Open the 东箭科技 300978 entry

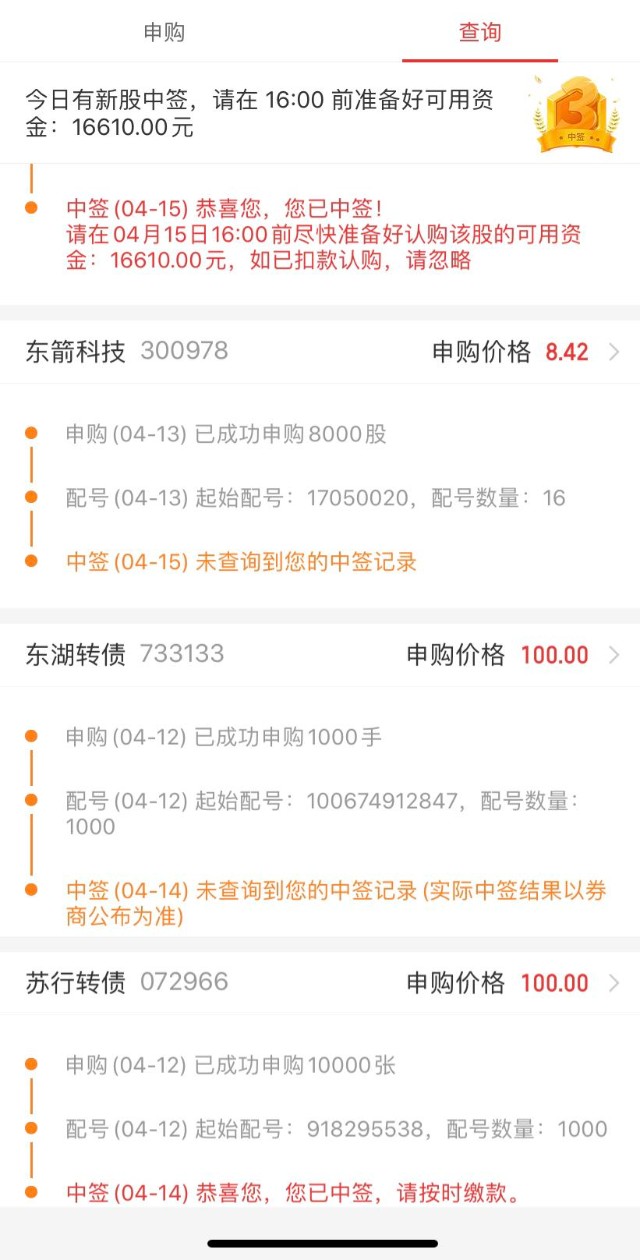click(x=320, y=352)
